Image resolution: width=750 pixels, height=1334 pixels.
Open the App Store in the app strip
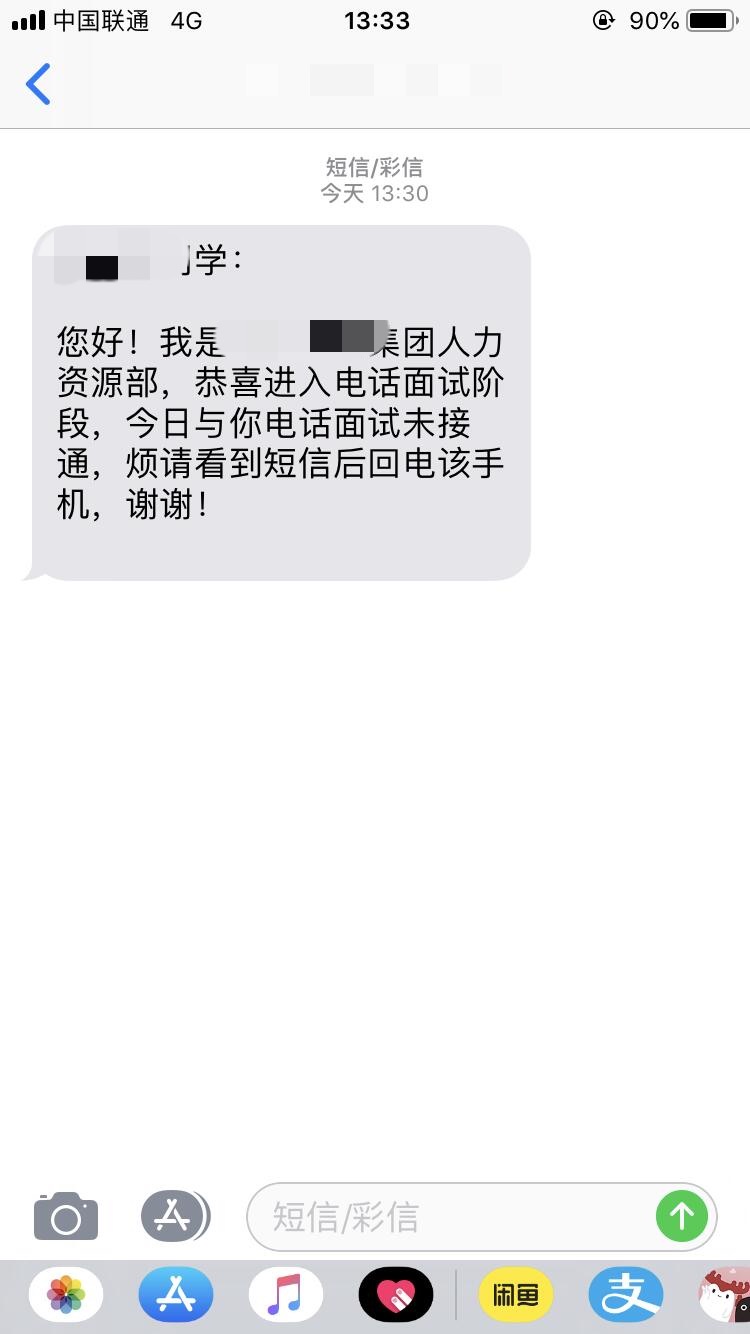point(176,1295)
